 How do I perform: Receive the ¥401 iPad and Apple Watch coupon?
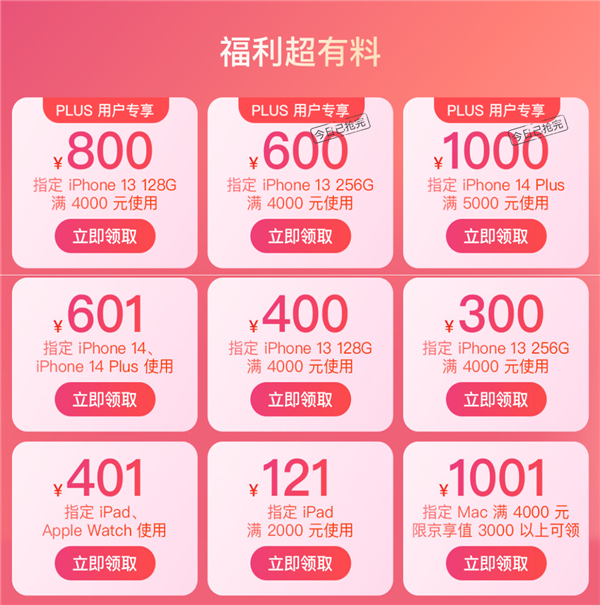pyautogui.click(x=105, y=563)
